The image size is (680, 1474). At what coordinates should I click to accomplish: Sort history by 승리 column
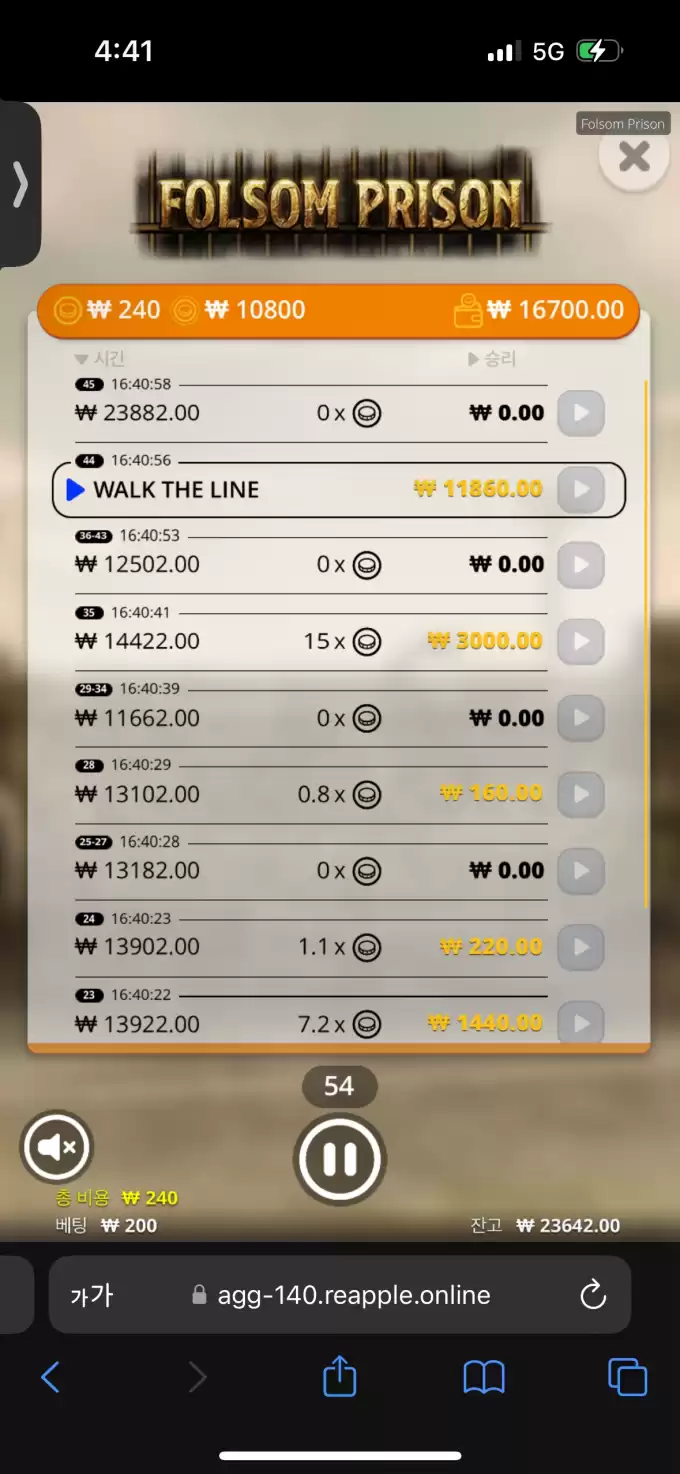(x=492, y=359)
